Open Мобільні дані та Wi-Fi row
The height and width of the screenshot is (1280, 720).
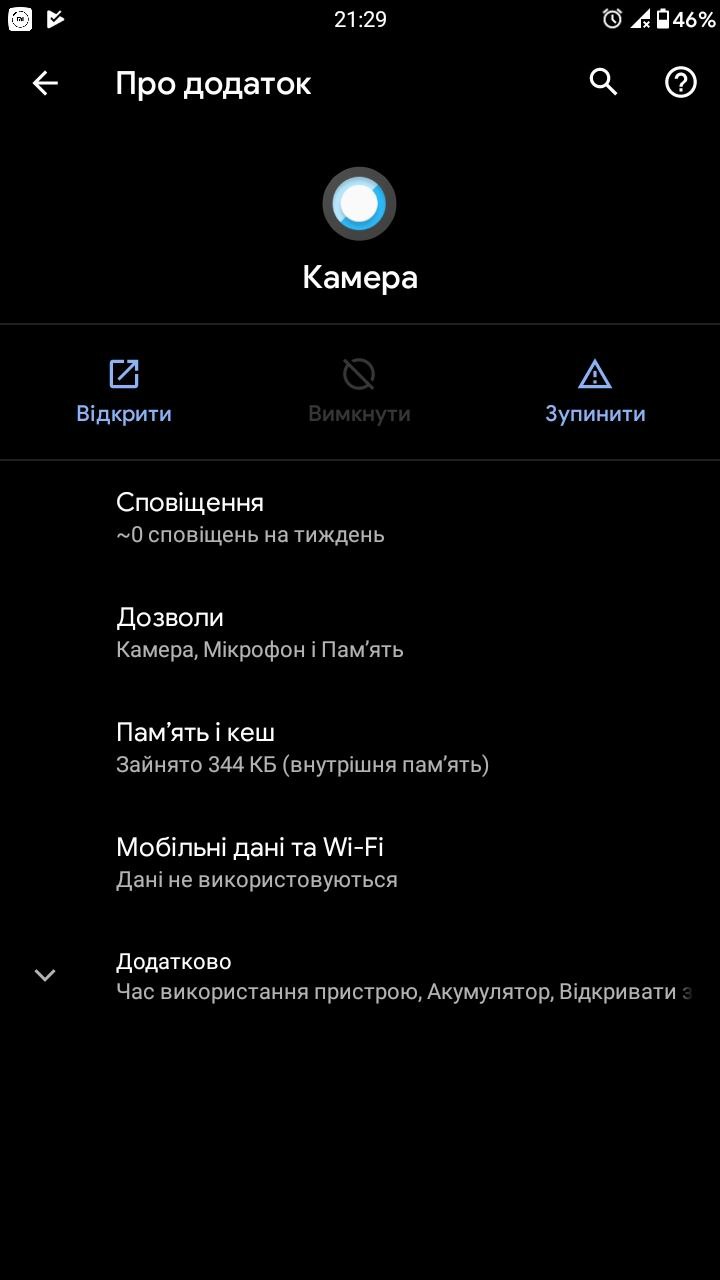[360, 863]
